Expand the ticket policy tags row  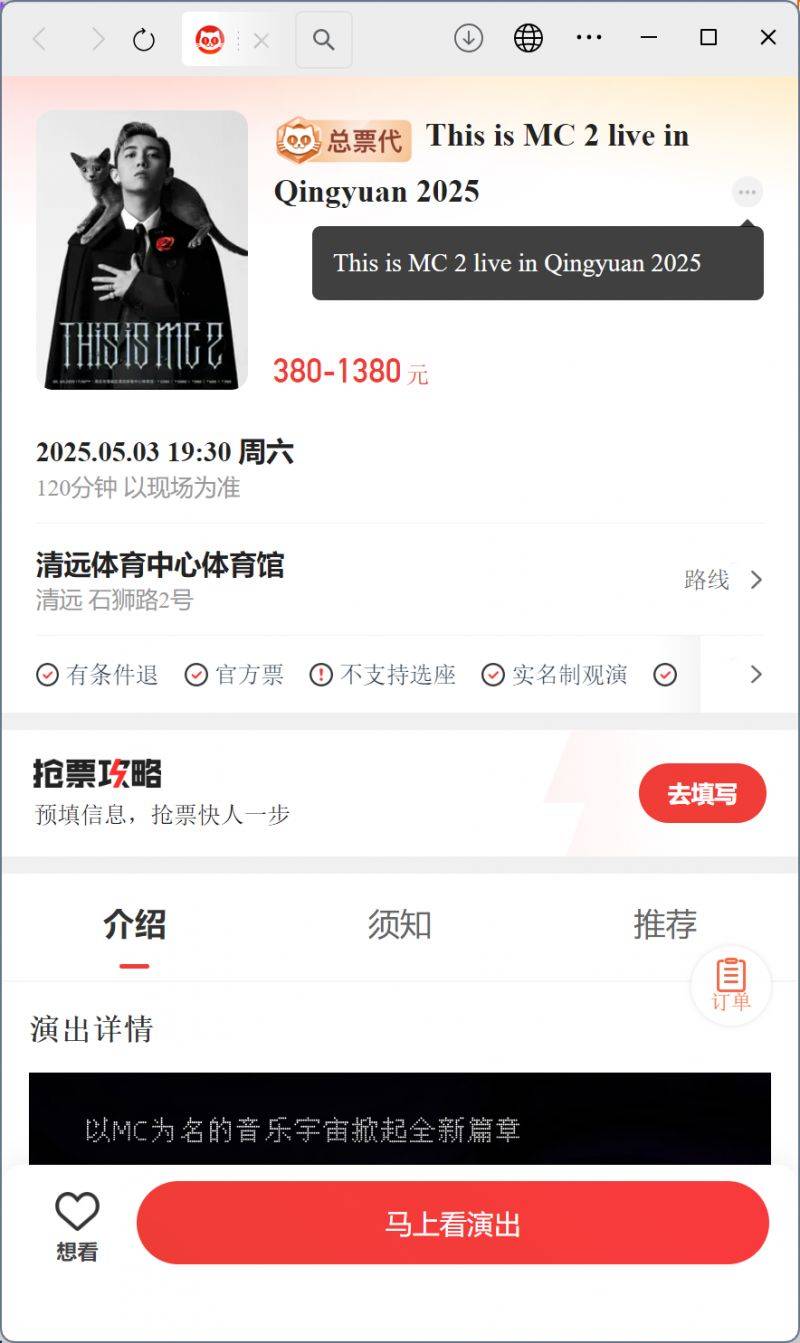click(x=756, y=675)
